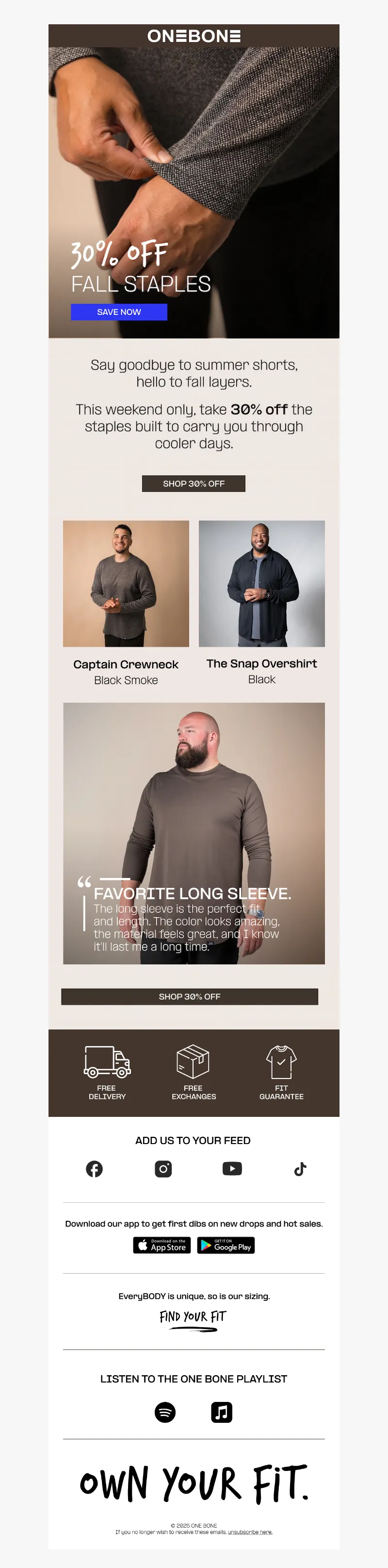Open the Find Your Fit link
388x1568 pixels.
(x=193, y=1318)
